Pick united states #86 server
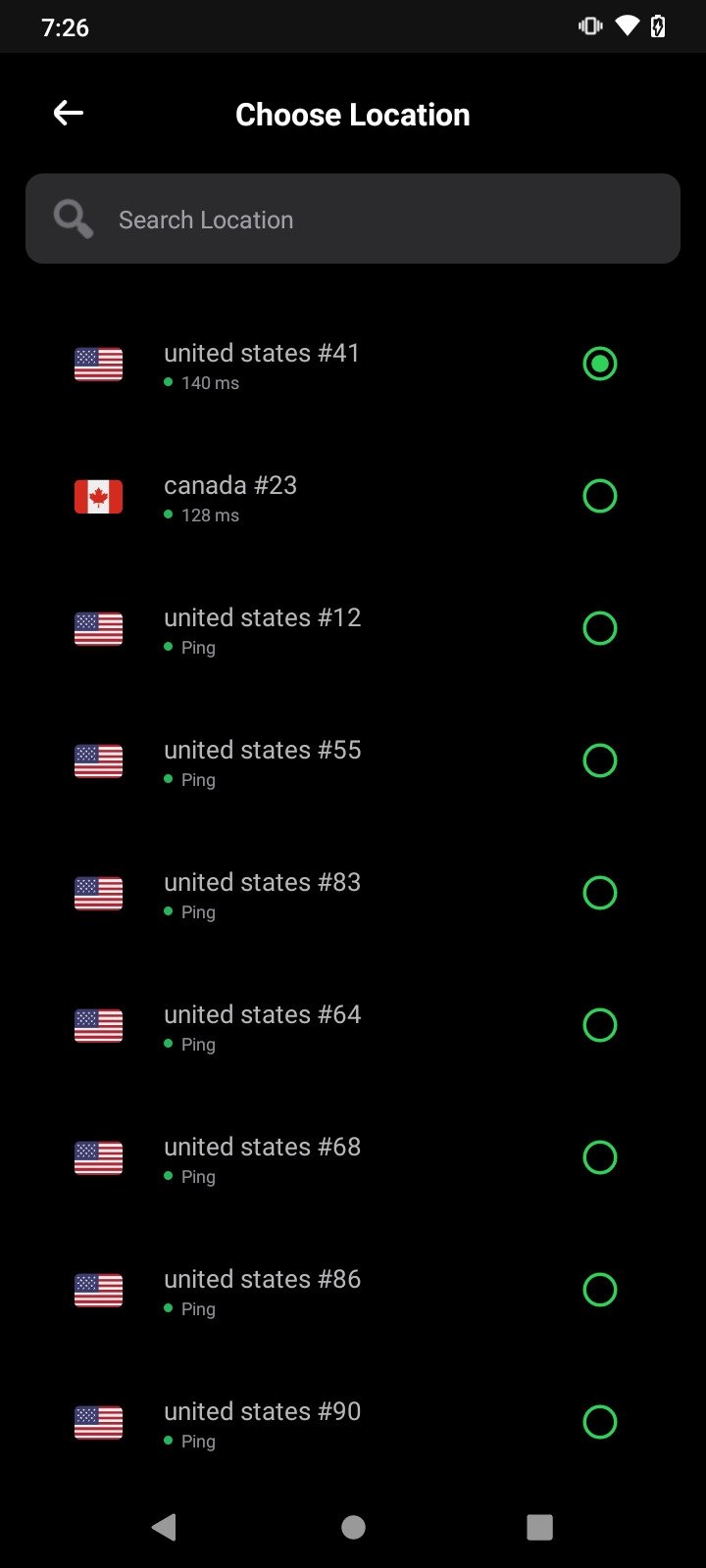The width and height of the screenshot is (706, 1568). (353, 1291)
